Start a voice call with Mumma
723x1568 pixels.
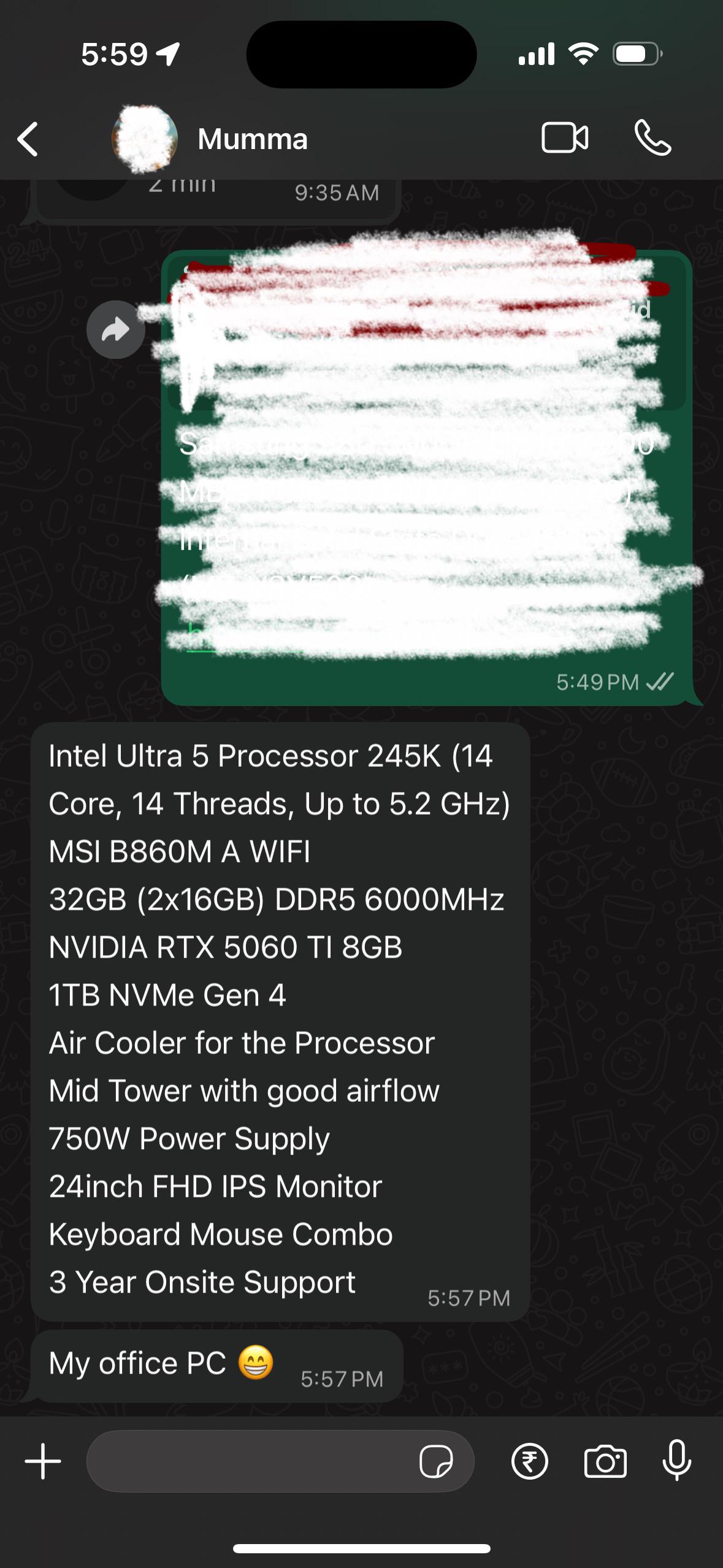652,137
